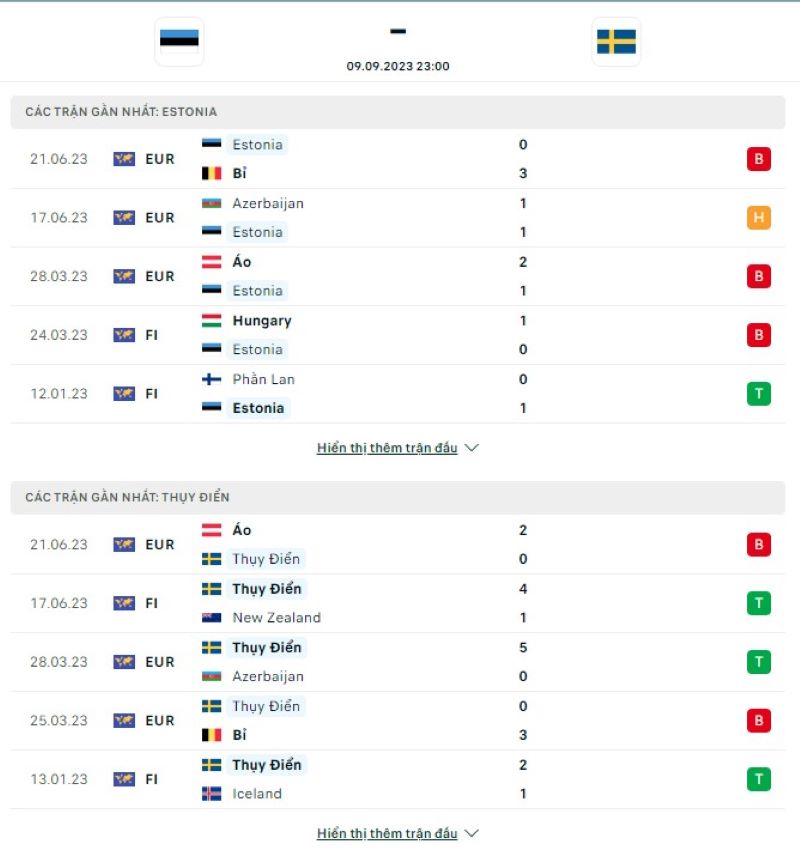Click the match date 09.09.2023 23:00
Screen dimensions: 800x861
pyautogui.click(x=397, y=64)
